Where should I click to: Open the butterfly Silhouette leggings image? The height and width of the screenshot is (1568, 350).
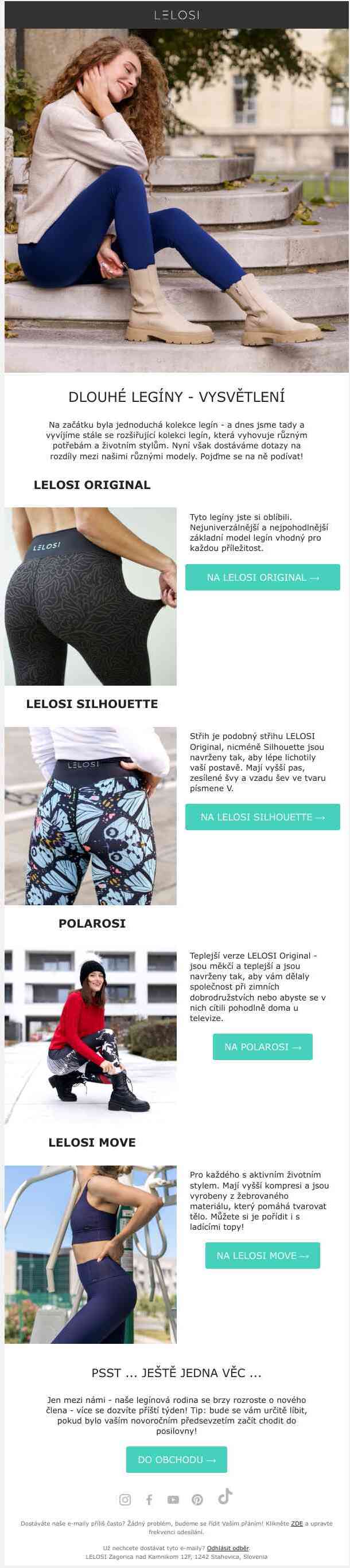[x=91, y=816]
